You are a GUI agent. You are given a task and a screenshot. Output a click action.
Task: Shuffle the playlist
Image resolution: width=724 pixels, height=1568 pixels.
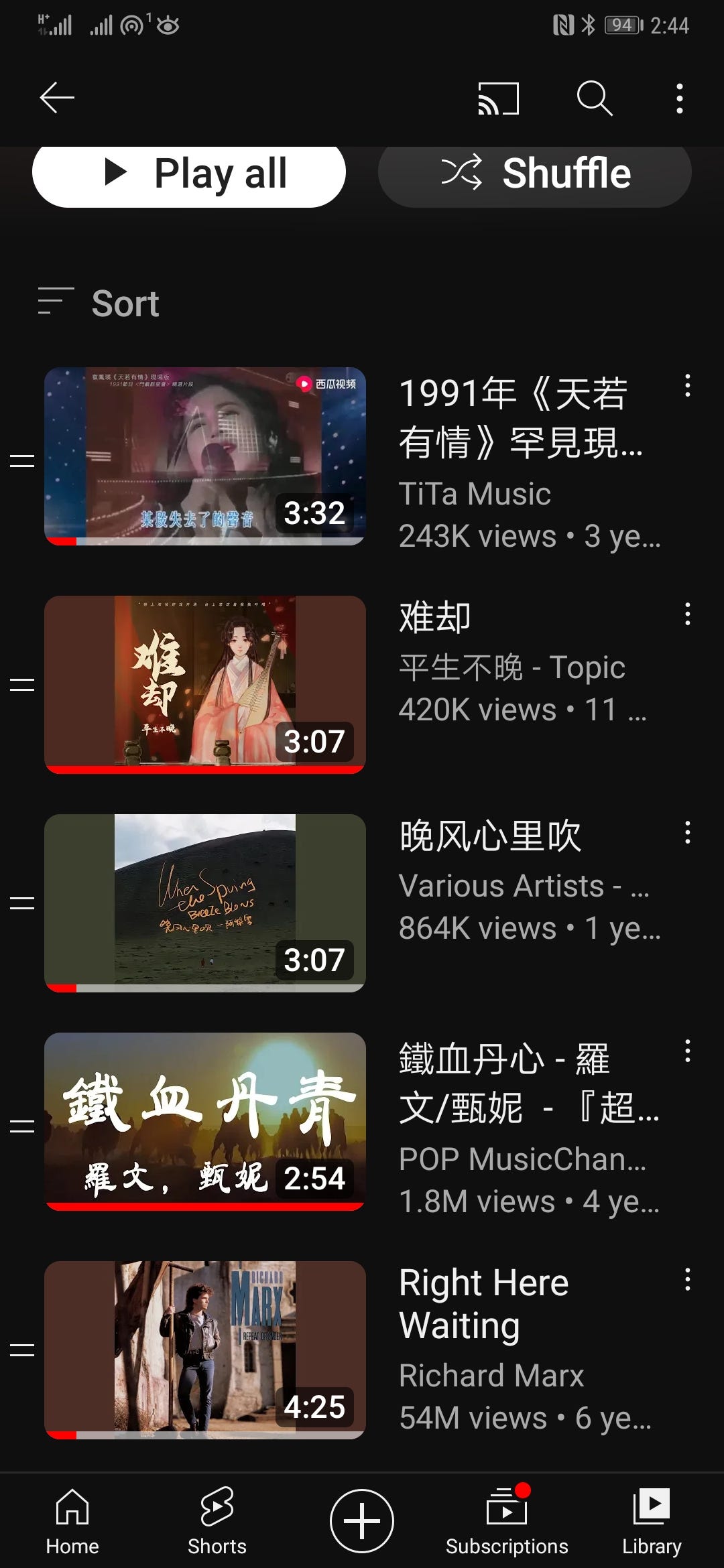click(x=533, y=173)
